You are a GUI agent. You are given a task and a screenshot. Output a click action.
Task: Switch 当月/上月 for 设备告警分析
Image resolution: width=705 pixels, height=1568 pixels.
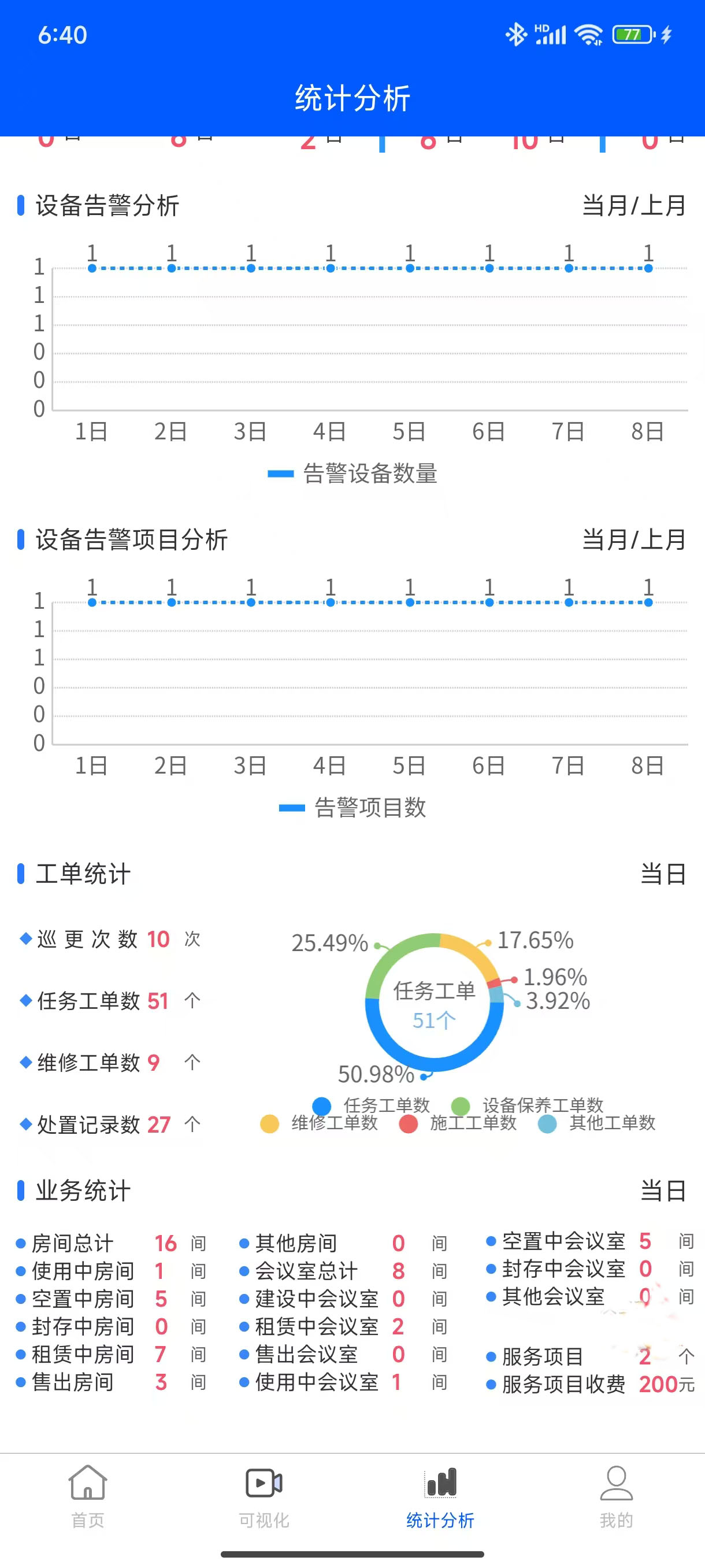coord(634,206)
